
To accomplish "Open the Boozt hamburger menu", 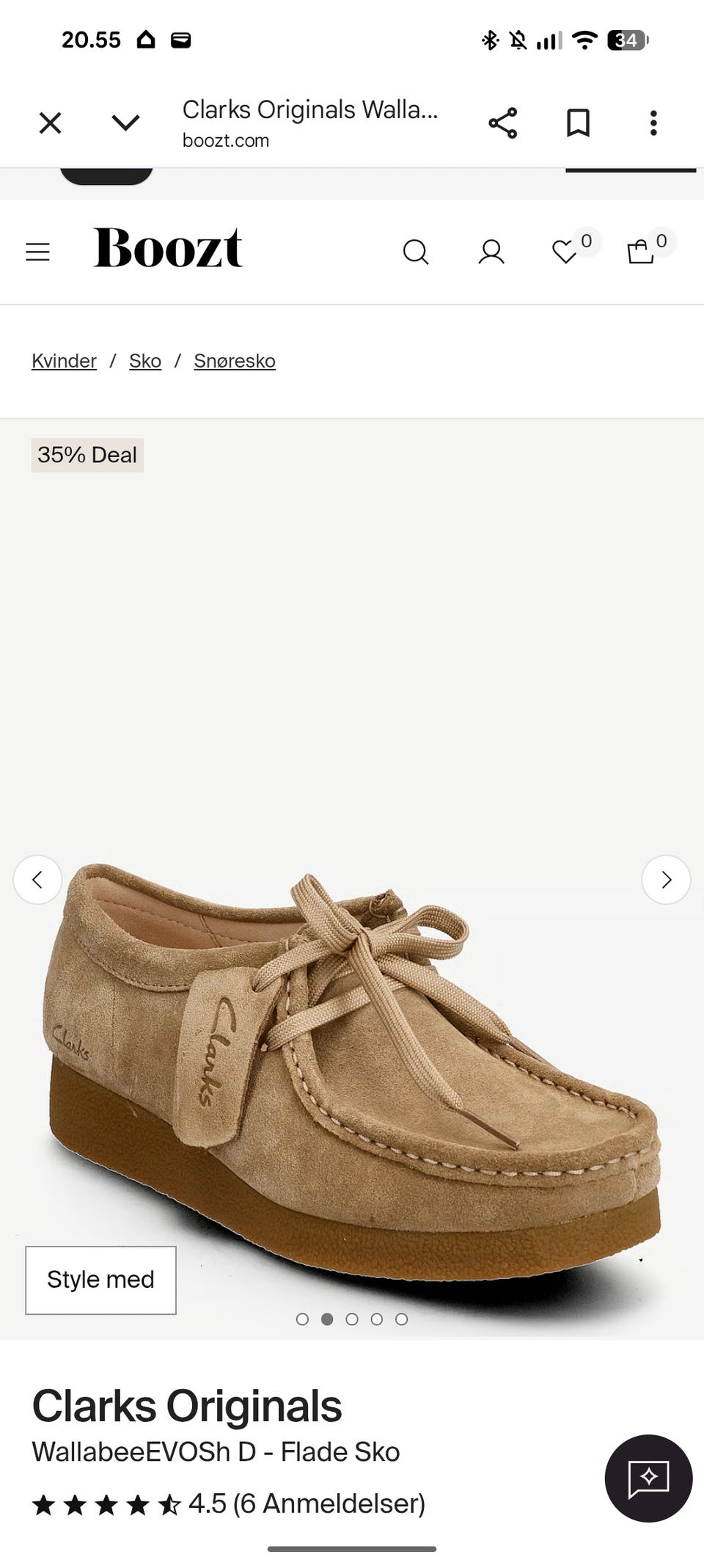I will tap(37, 252).
